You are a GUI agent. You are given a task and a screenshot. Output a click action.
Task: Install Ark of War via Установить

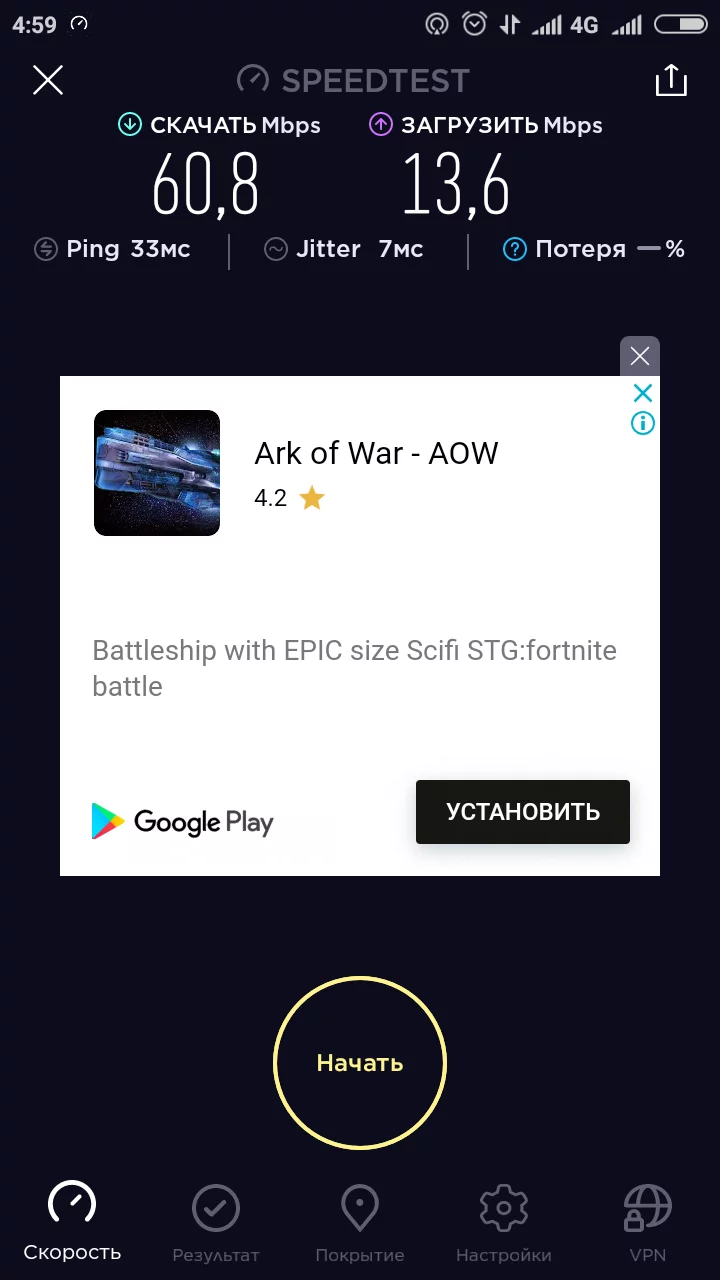tap(522, 811)
